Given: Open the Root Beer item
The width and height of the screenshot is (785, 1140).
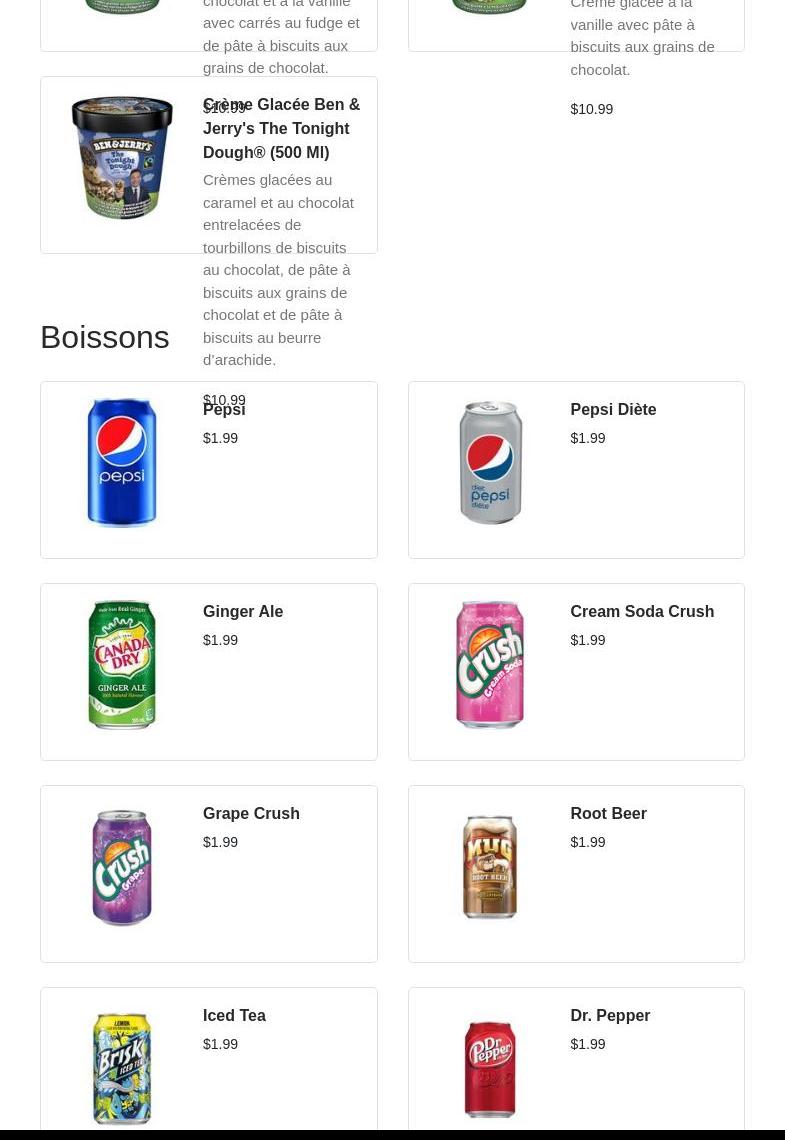Looking at the screenshot, I should coord(576,873).
